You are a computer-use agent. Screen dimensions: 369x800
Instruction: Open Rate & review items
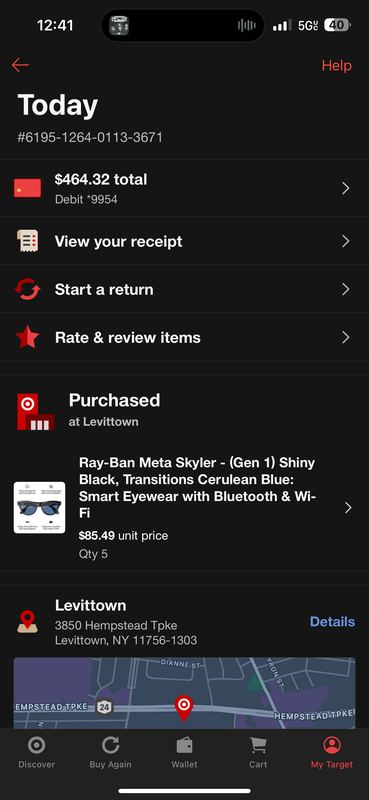[x=184, y=337]
